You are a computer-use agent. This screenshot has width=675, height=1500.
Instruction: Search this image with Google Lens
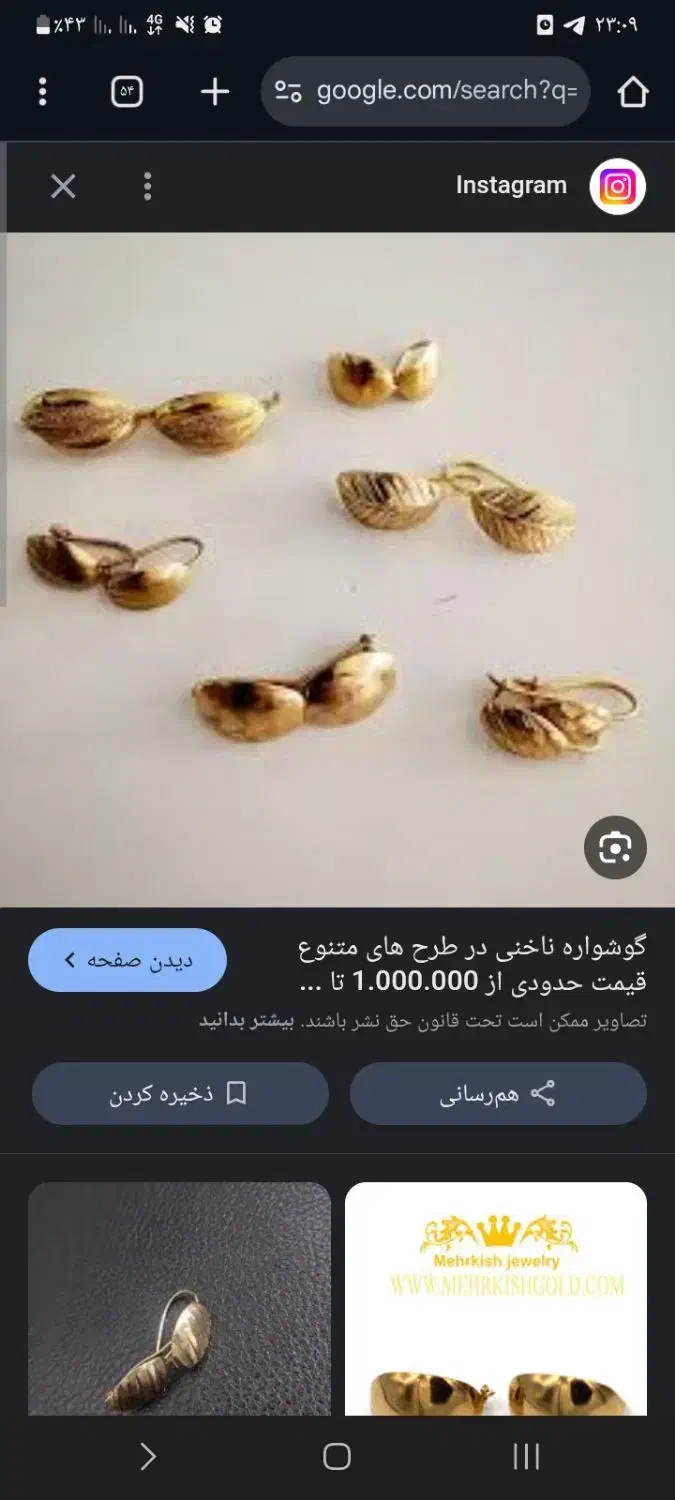tap(615, 848)
